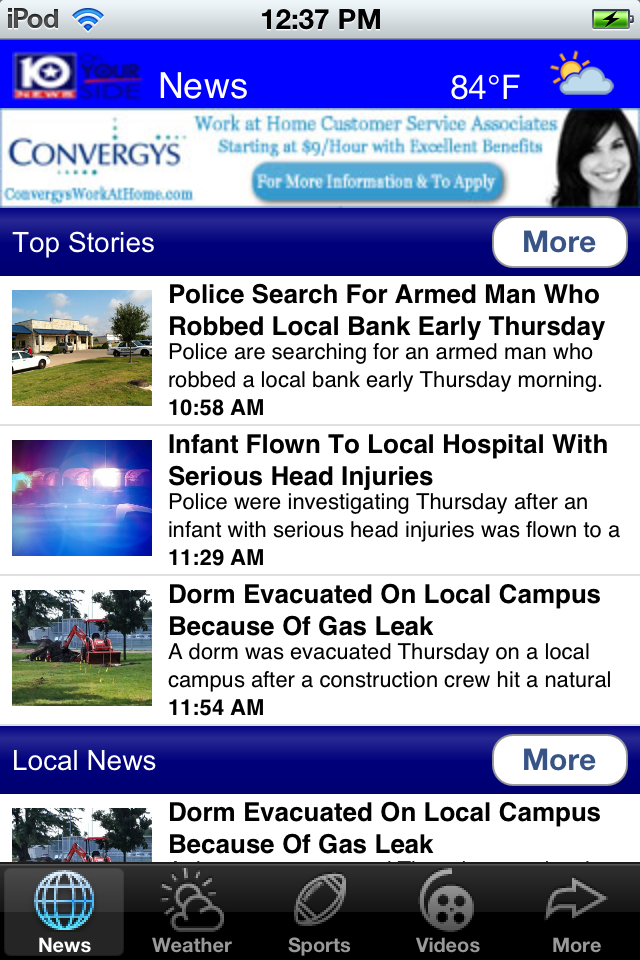Switch to the Sports tab
The height and width of the screenshot is (960, 640).
(x=319, y=912)
